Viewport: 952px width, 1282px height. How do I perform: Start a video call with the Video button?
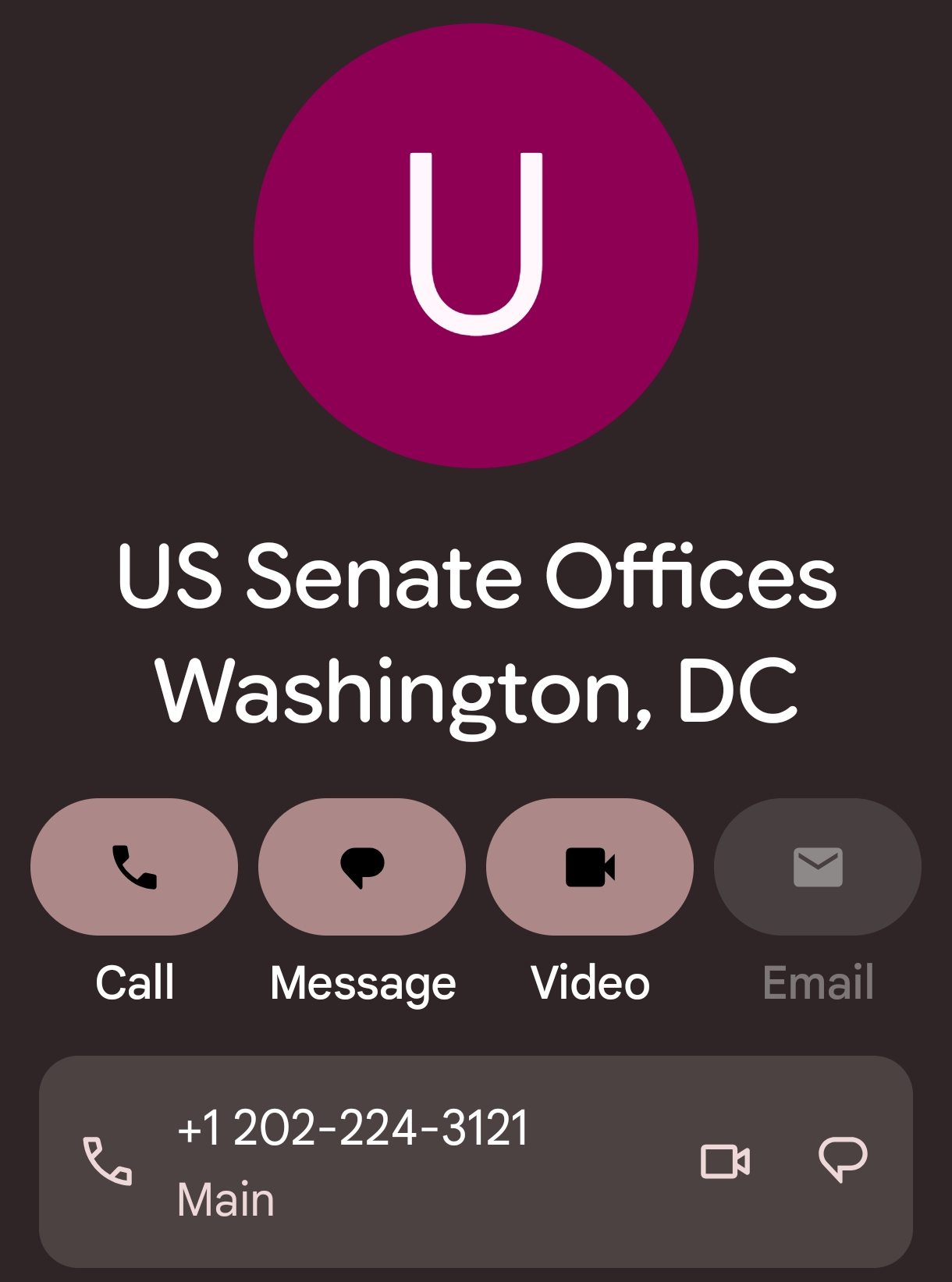[590, 867]
